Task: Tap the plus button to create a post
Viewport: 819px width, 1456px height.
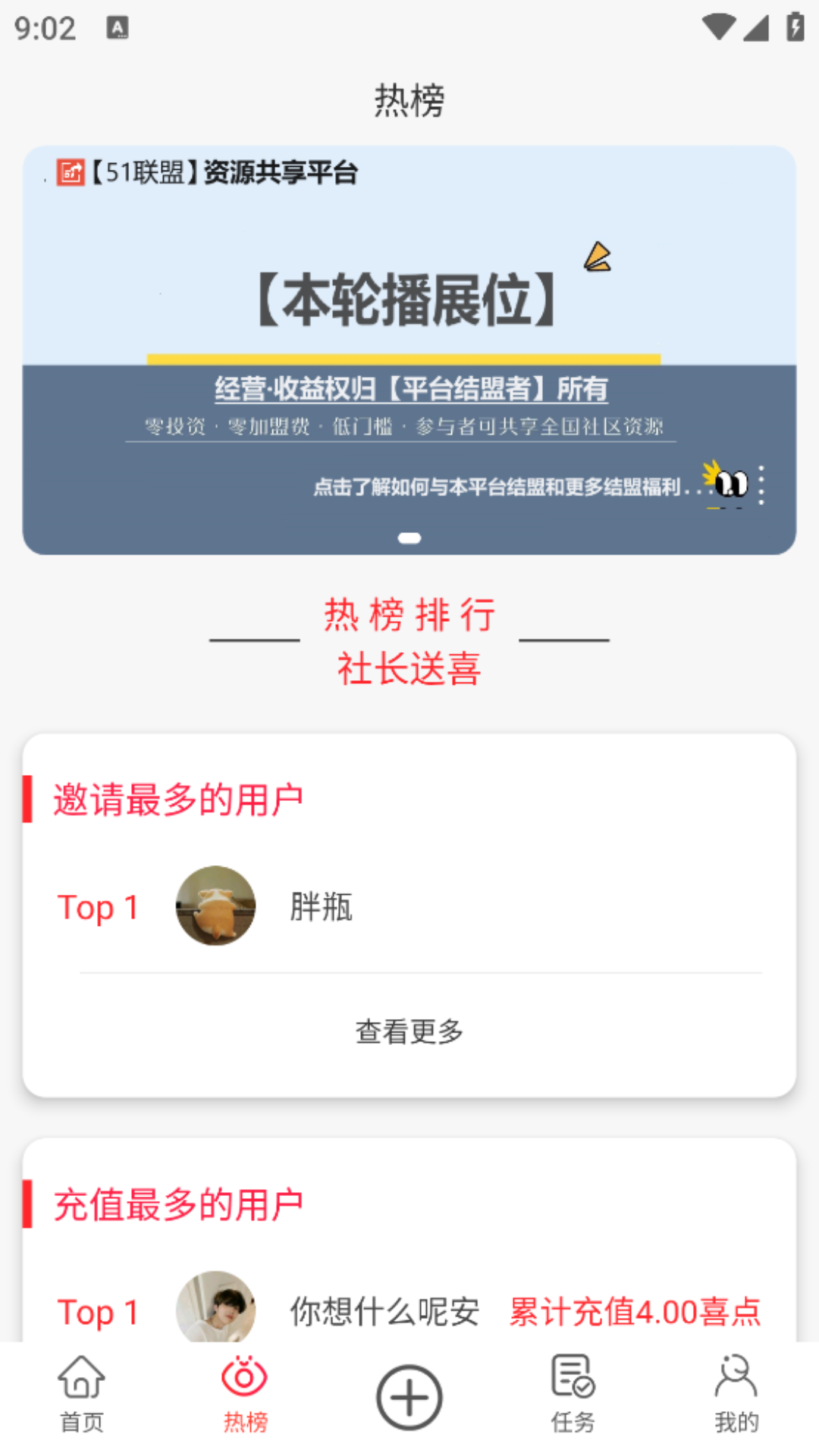Action: click(x=409, y=1397)
